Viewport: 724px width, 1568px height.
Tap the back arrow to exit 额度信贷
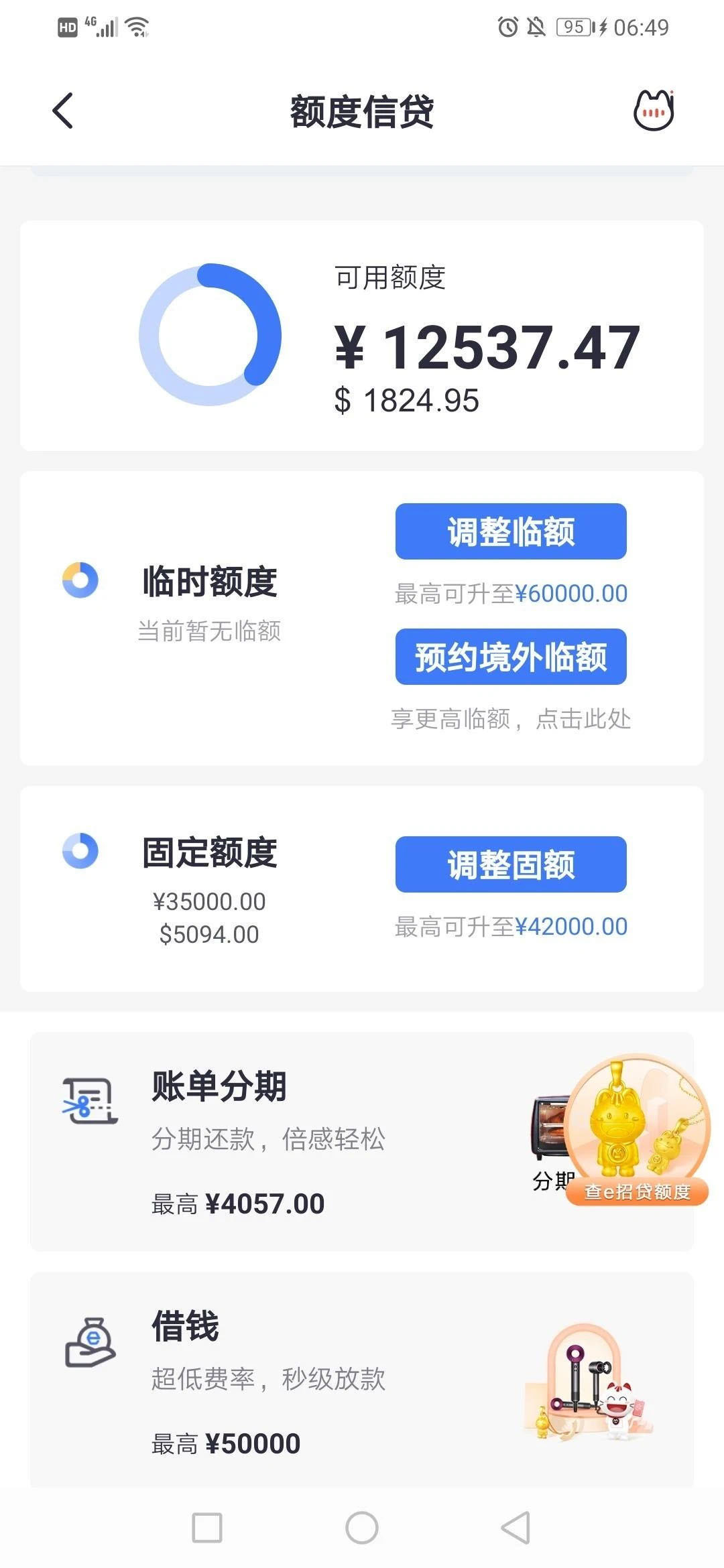(x=62, y=112)
